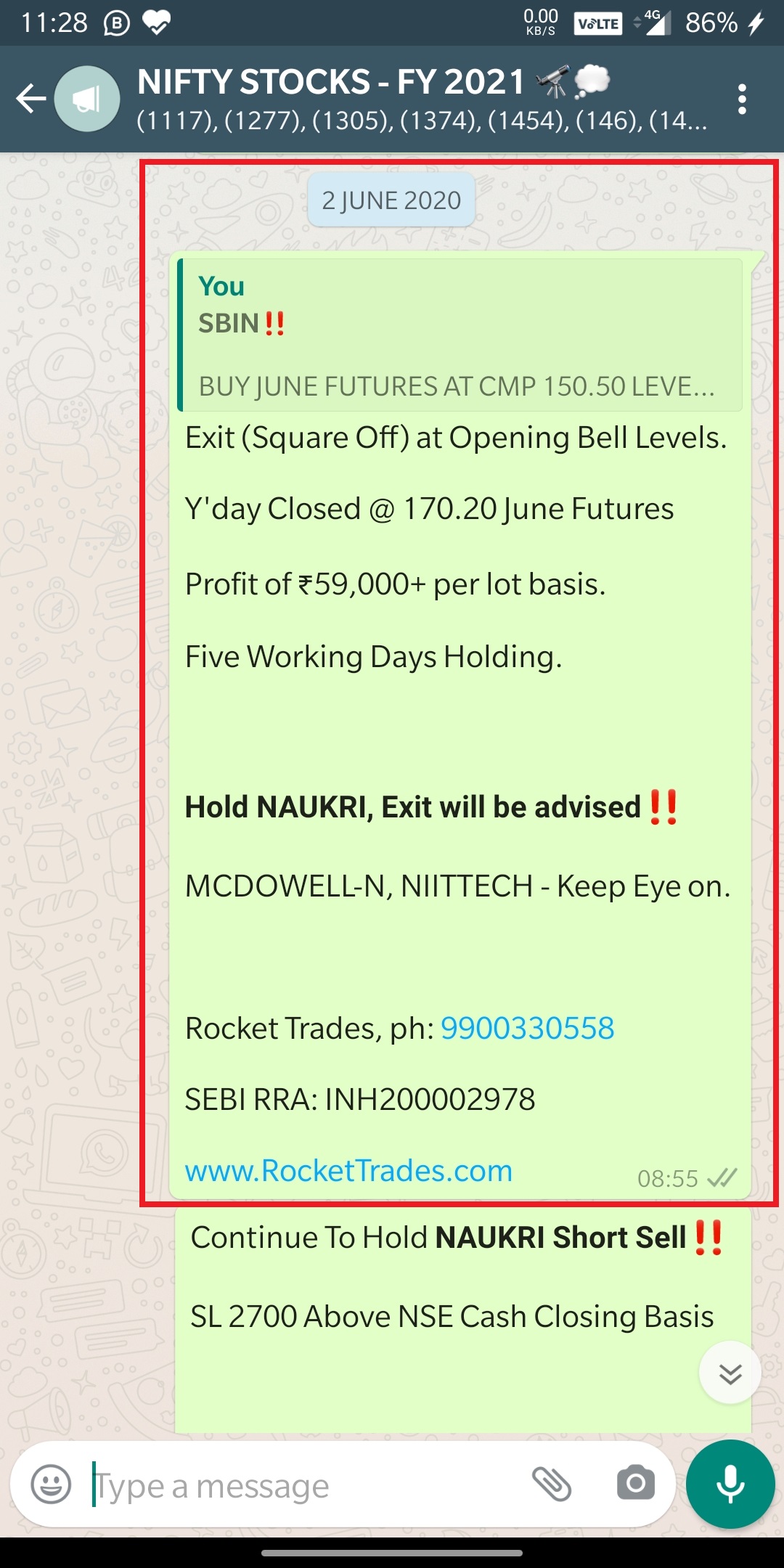Open NIFTY STOCKS - FY 2021 group info
This screenshot has width=784, height=1568.
coord(421,99)
